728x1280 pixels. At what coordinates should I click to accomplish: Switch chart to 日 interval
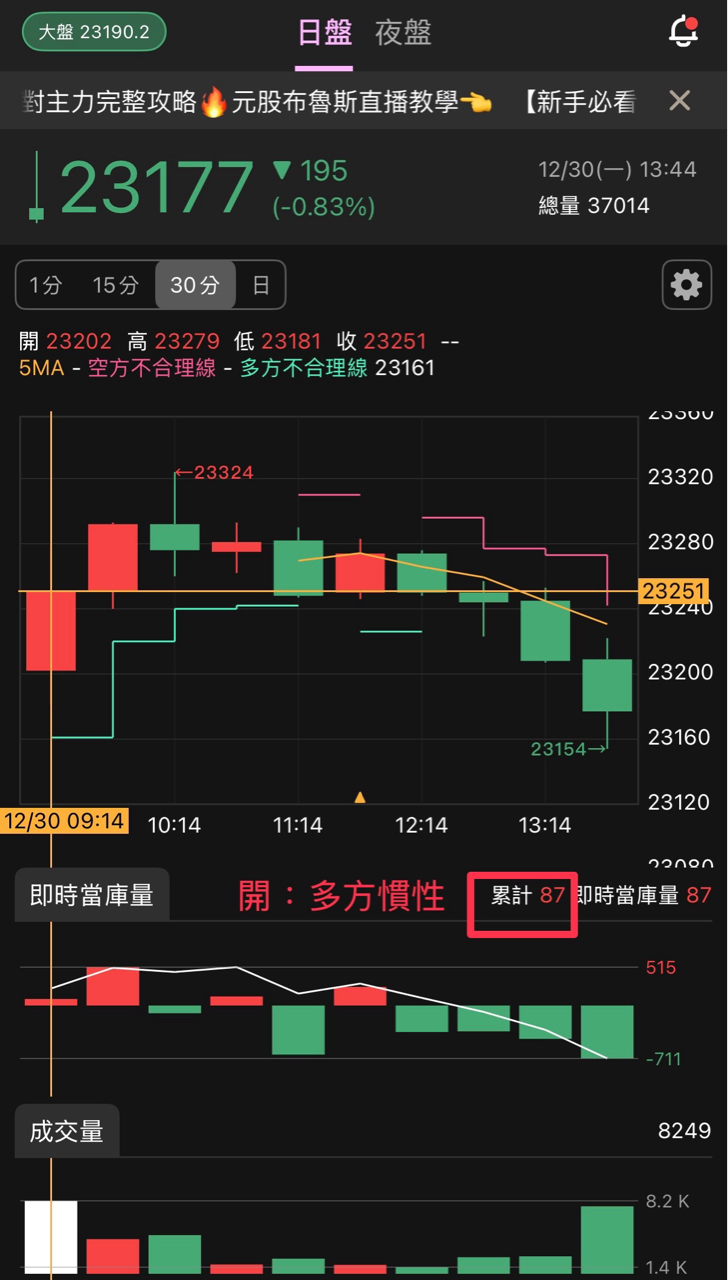260,285
